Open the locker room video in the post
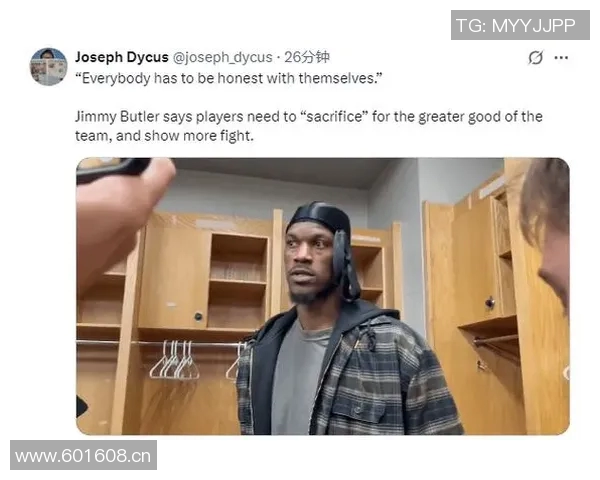The width and height of the screenshot is (600, 480). [x=322, y=296]
